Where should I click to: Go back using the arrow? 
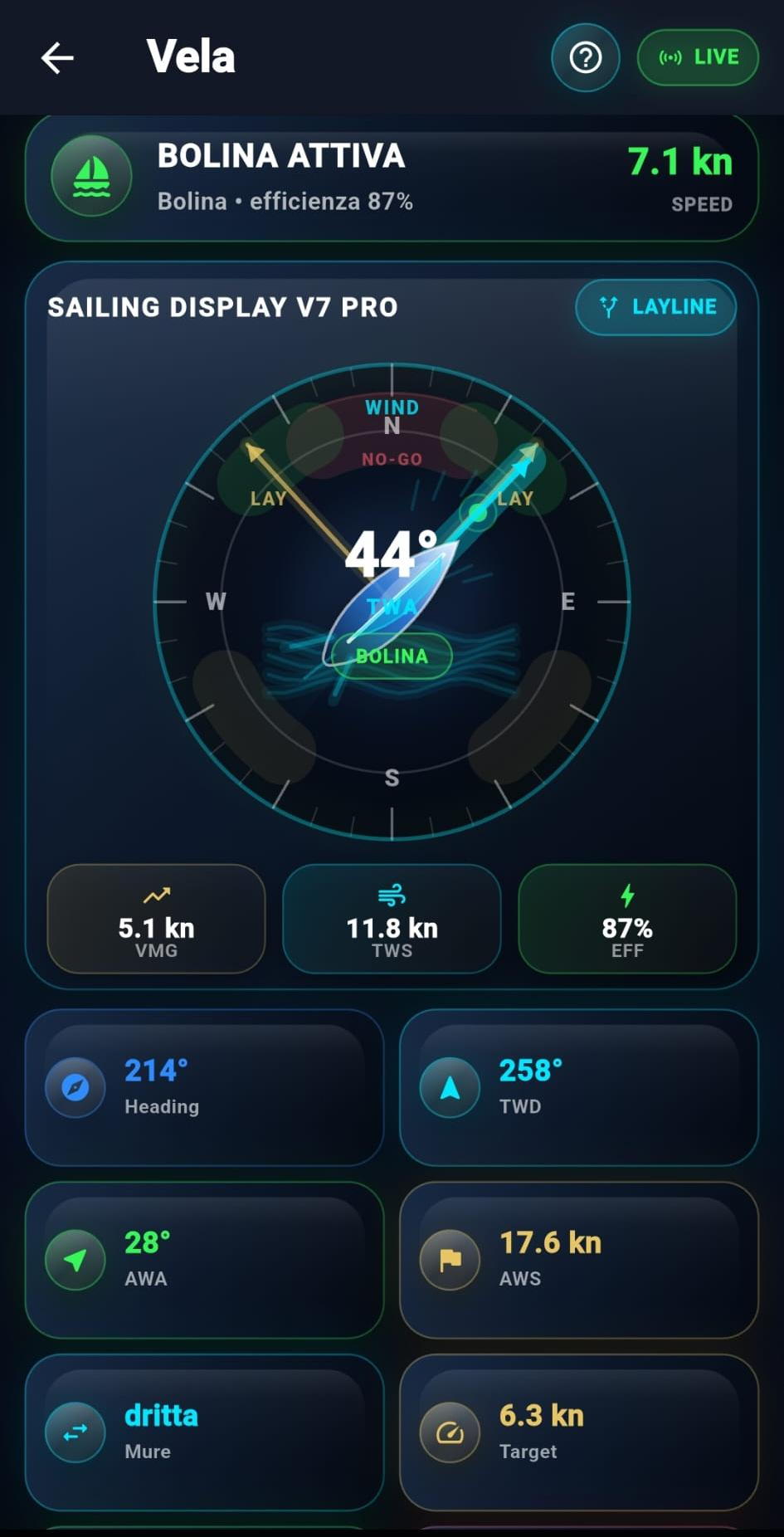click(x=57, y=58)
